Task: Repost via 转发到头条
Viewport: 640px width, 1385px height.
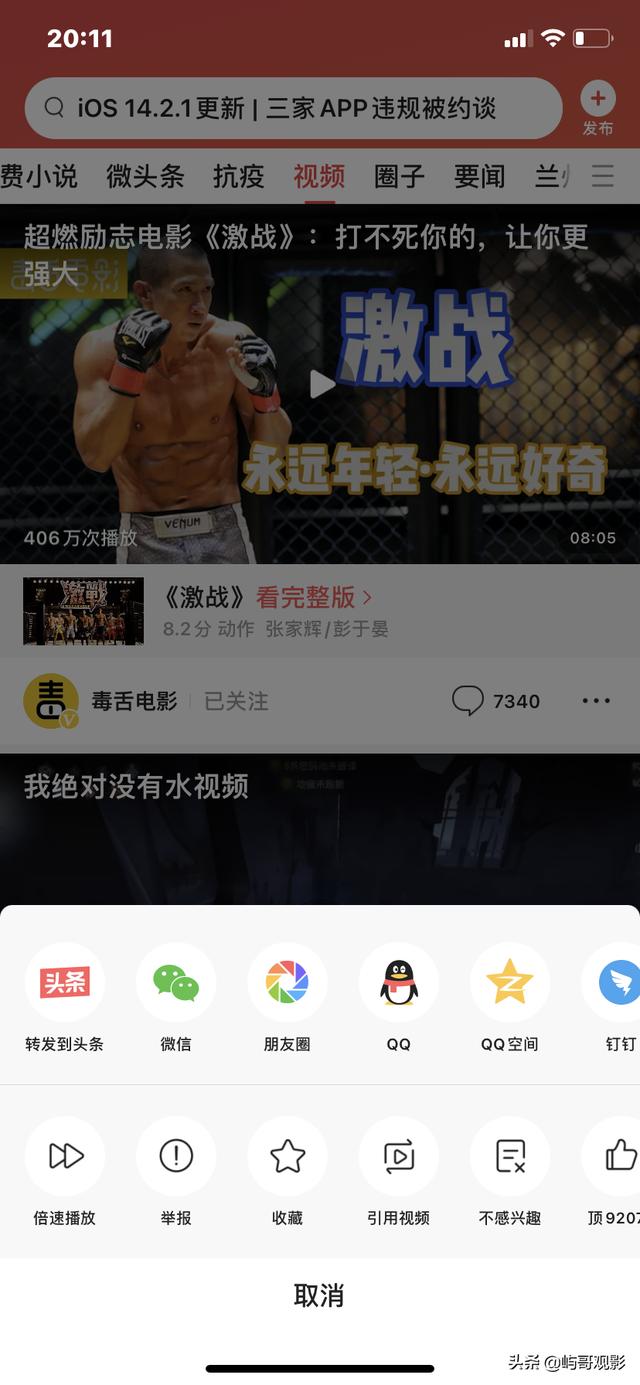Action: click(65, 983)
